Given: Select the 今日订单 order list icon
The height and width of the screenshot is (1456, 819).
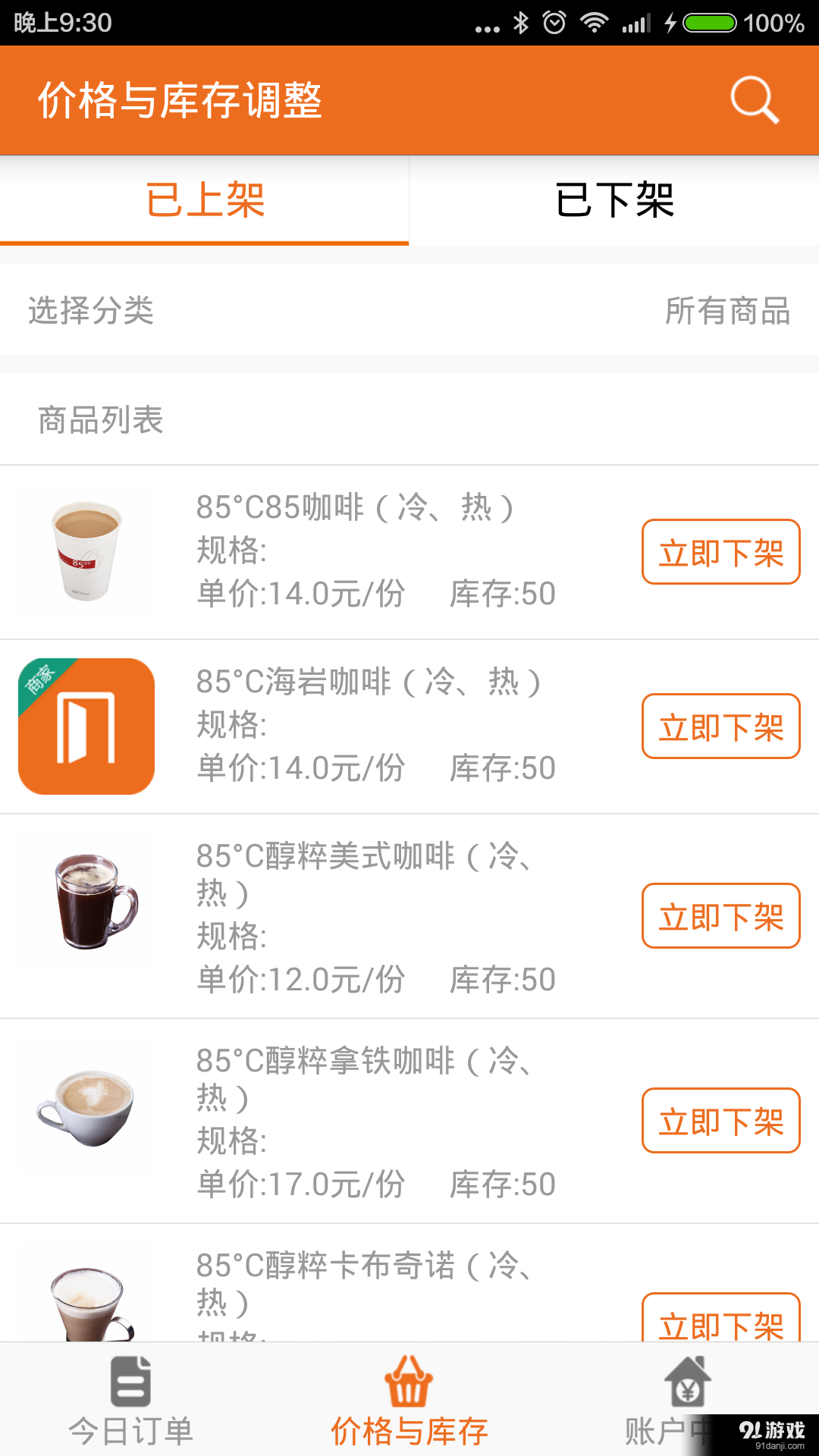Looking at the screenshot, I should pyautogui.click(x=130, y=1385).
